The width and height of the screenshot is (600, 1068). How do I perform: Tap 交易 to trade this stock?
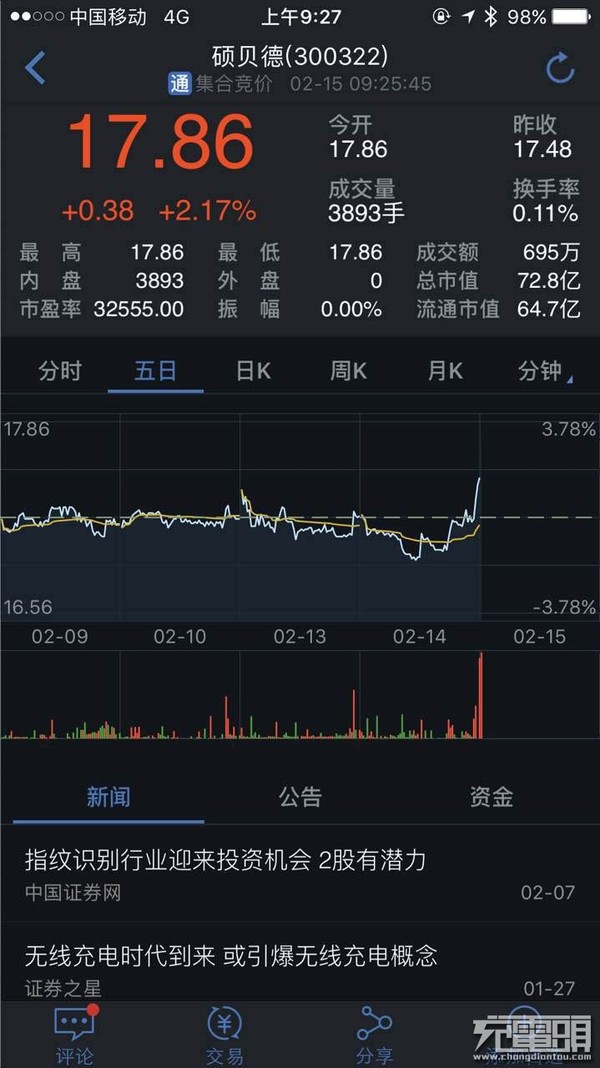[225, 1035]
